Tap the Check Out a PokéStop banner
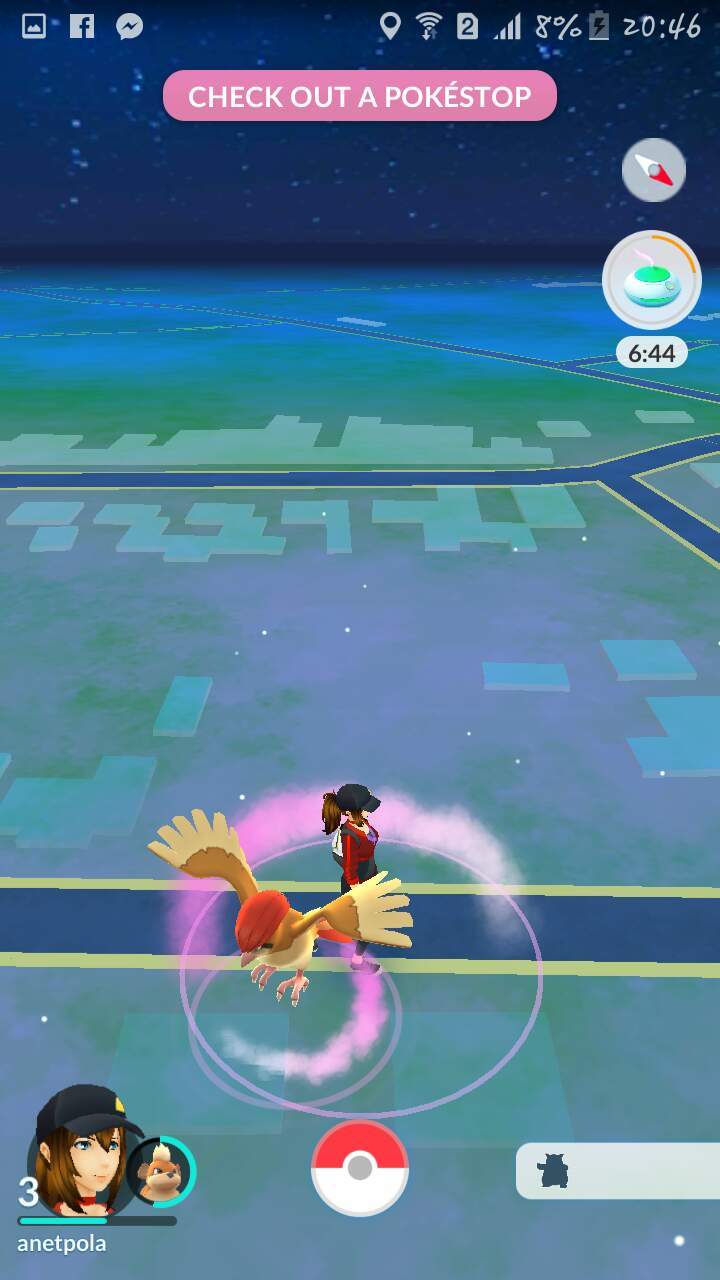The image size is (720, 1280). coord(360,96)
